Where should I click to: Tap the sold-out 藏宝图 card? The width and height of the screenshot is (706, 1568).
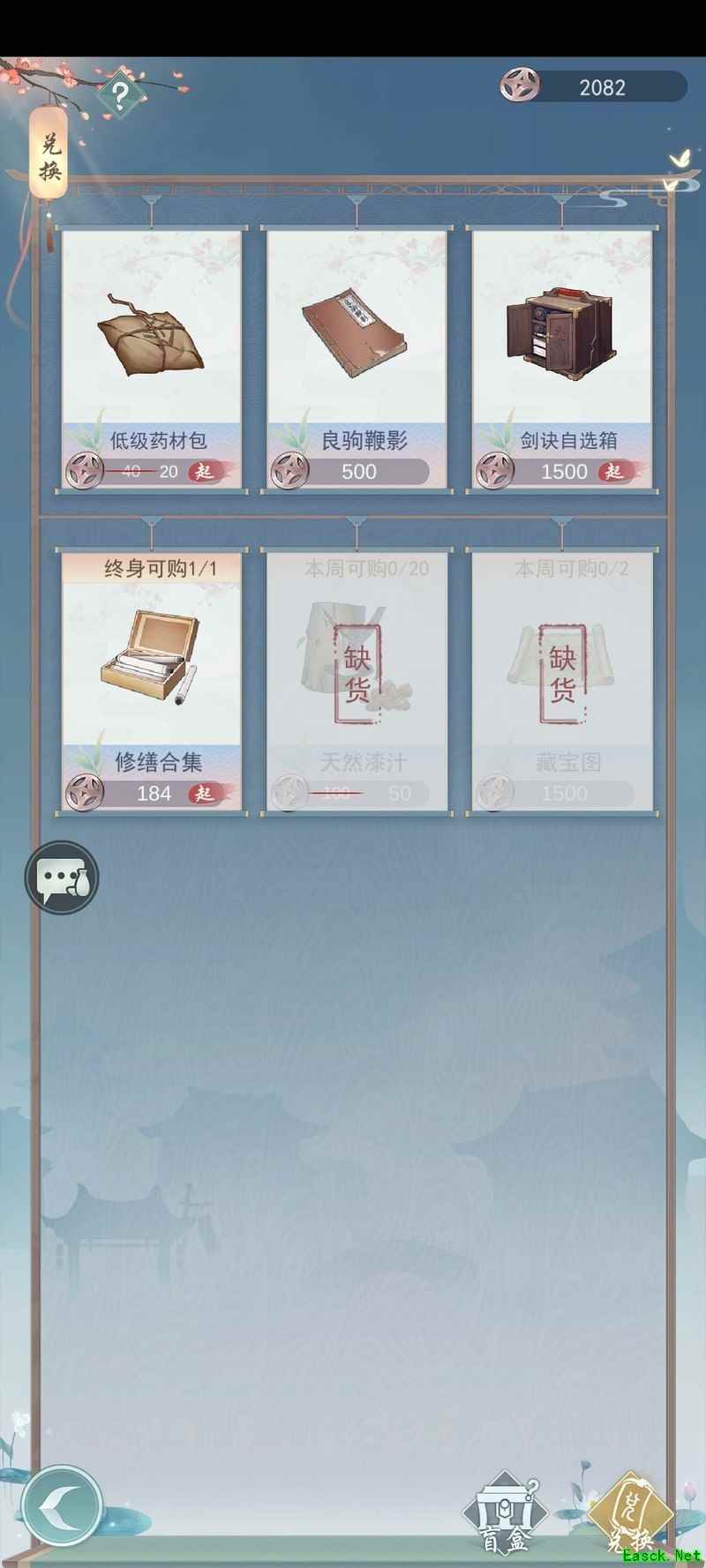tap(562, 681)
